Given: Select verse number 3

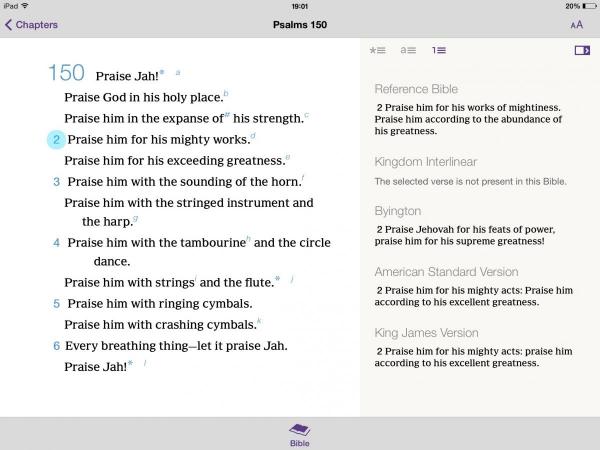Looking at the screenshot, I should (56, 182).
